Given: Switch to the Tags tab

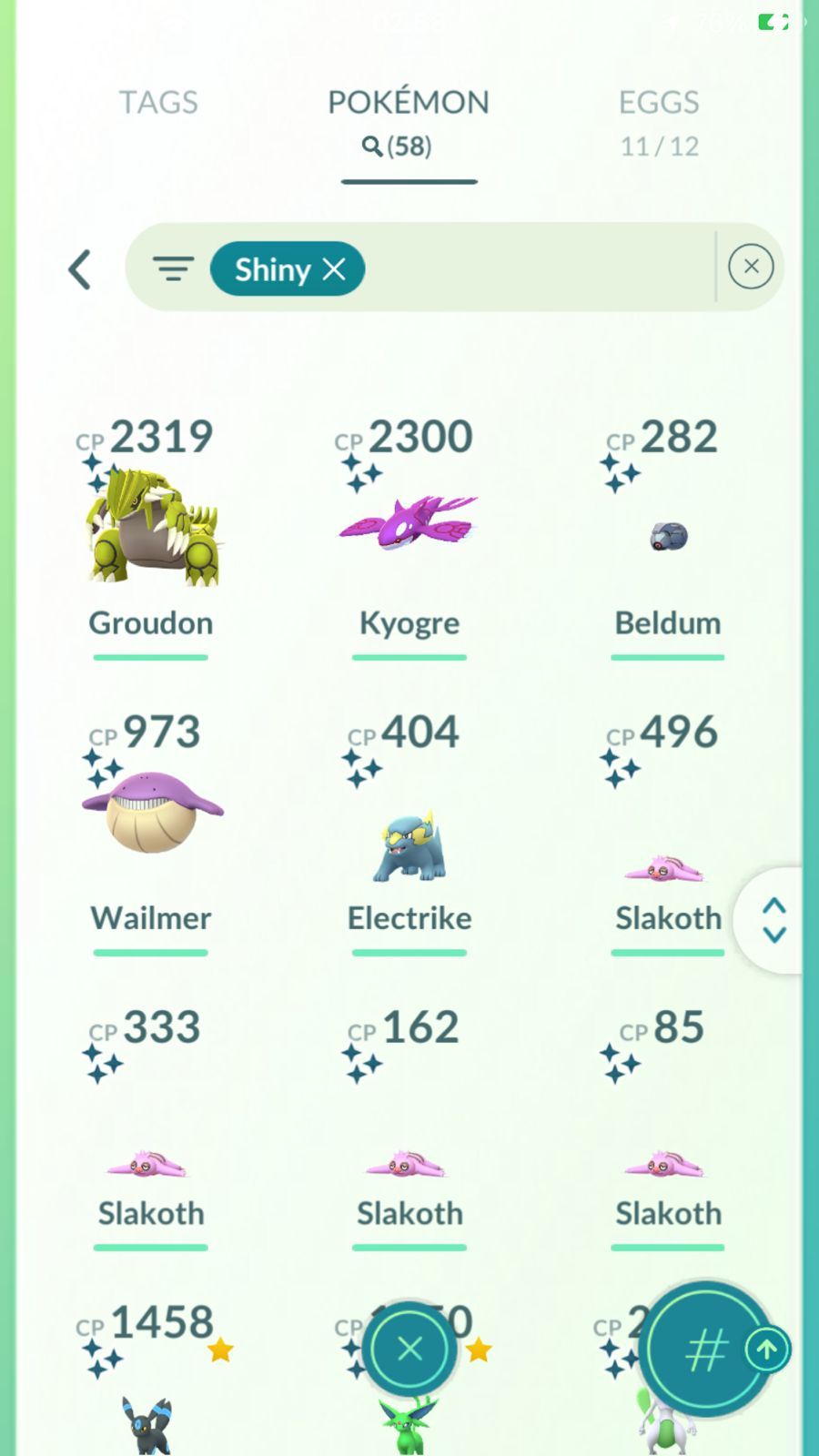Looking at the screenshot, I should coord(158,103).
